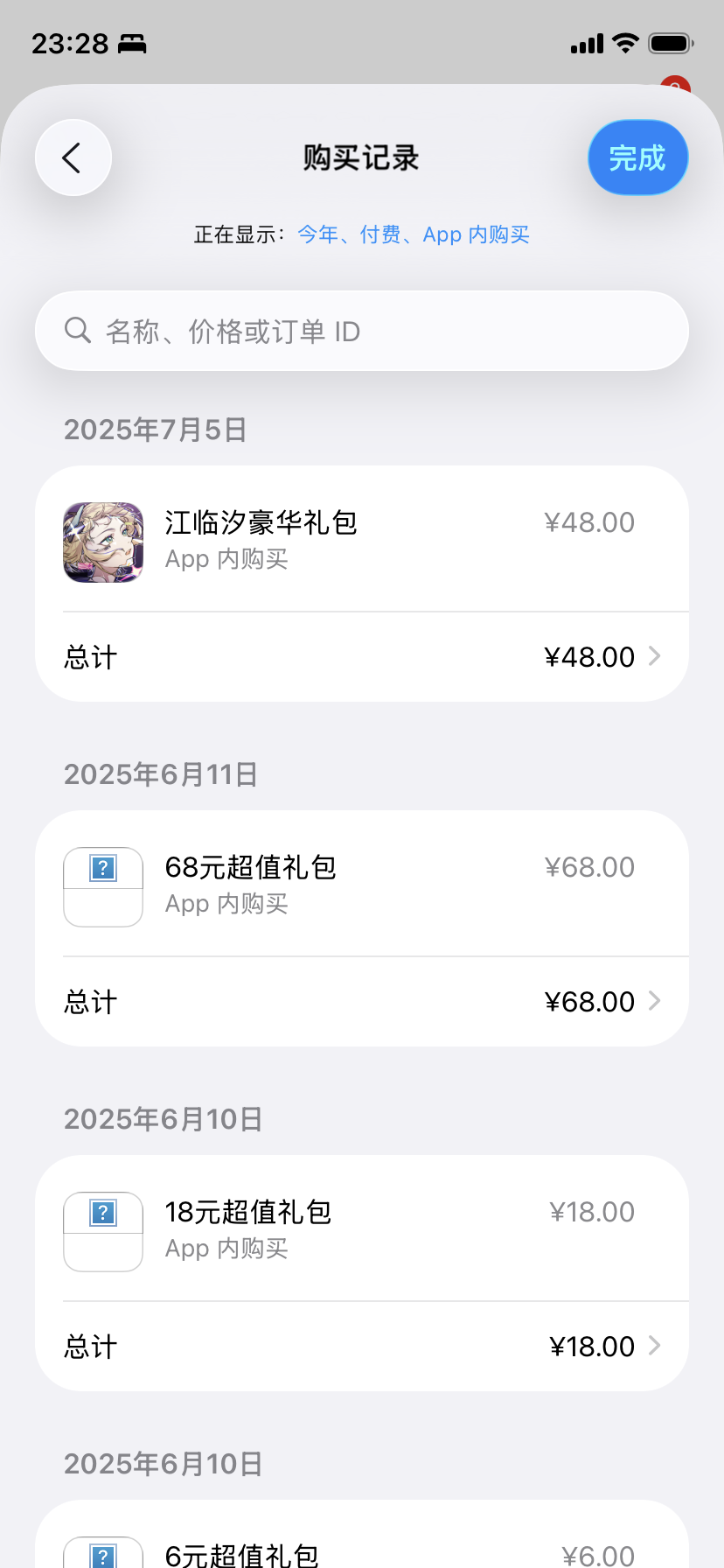This screenshot has height=1568, width=724.
Task: Open the 48.00 purchase detail chevron
Action: pyautogui.click(x=655, y=656)
